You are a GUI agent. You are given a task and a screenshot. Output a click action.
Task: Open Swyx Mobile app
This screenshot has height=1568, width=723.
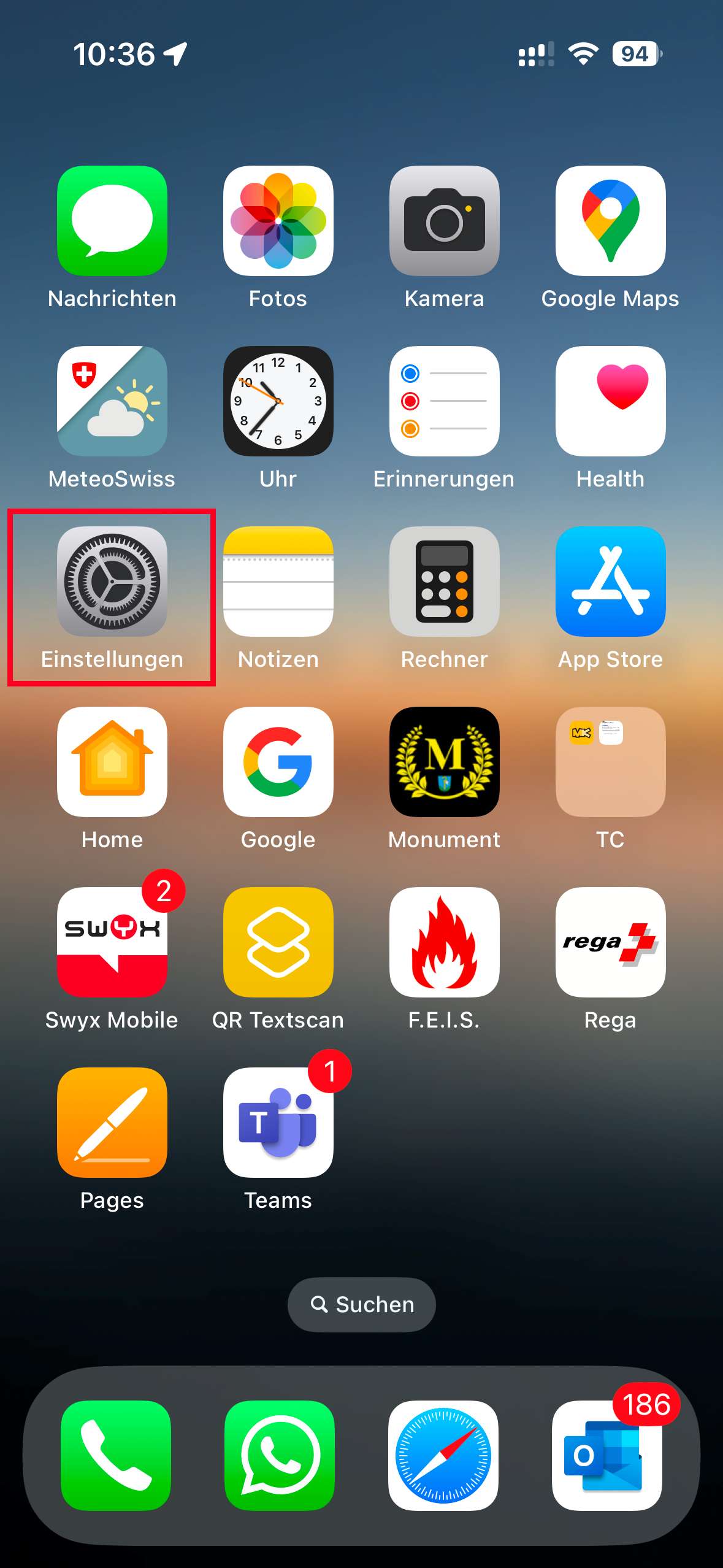112,942
